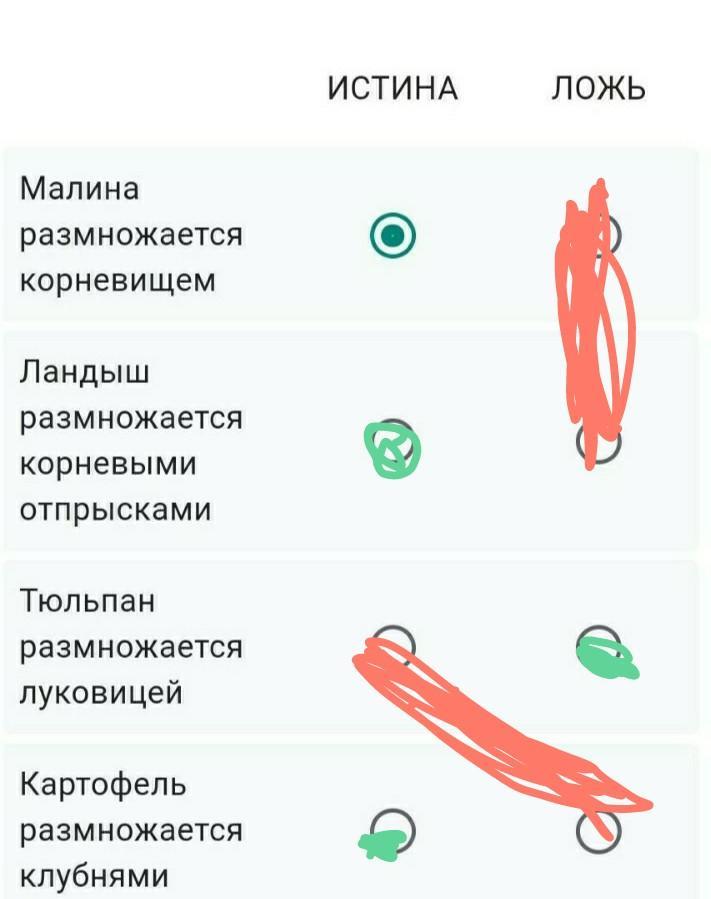Choose ЛОЖЬ for the Картофель statement
Viewport: 711px width, 899px height.
pyautogui.click(x=599, y=831)
